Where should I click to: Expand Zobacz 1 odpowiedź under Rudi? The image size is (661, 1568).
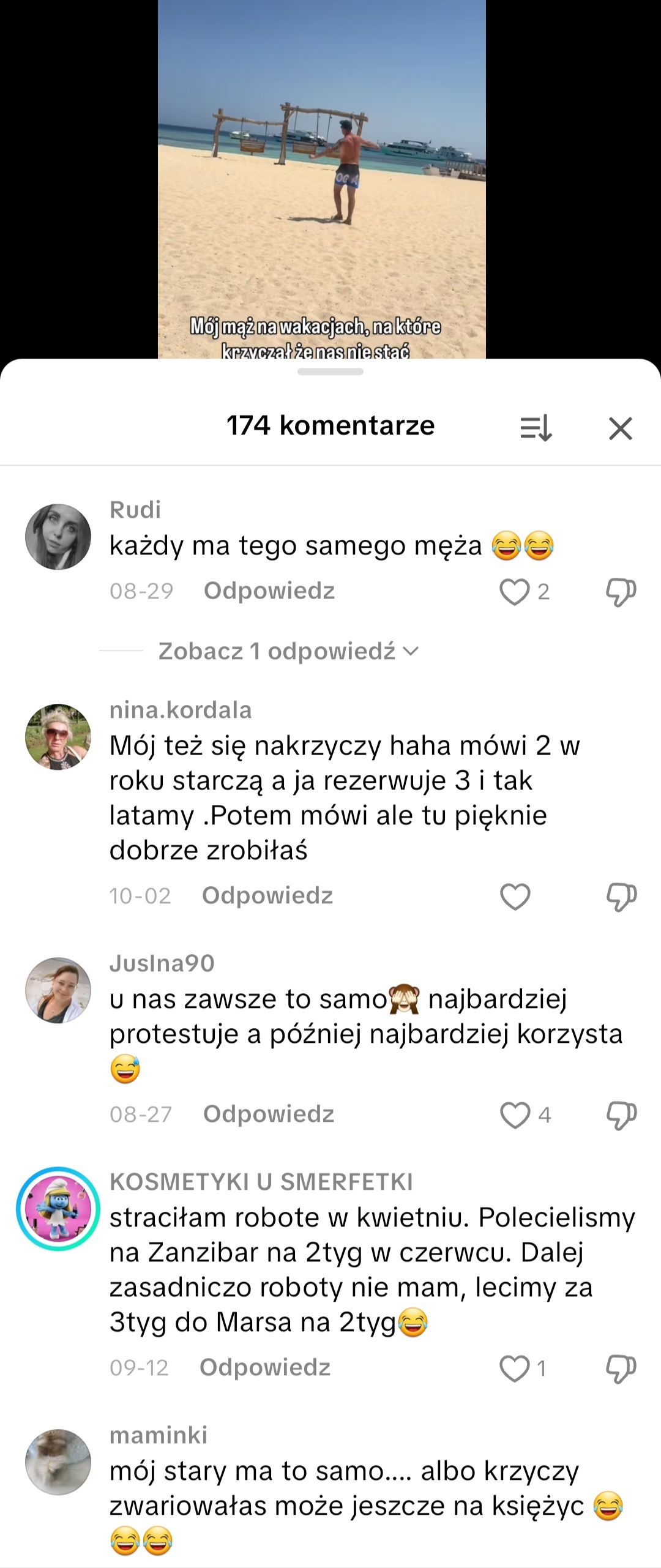click(x=288, y=651)
